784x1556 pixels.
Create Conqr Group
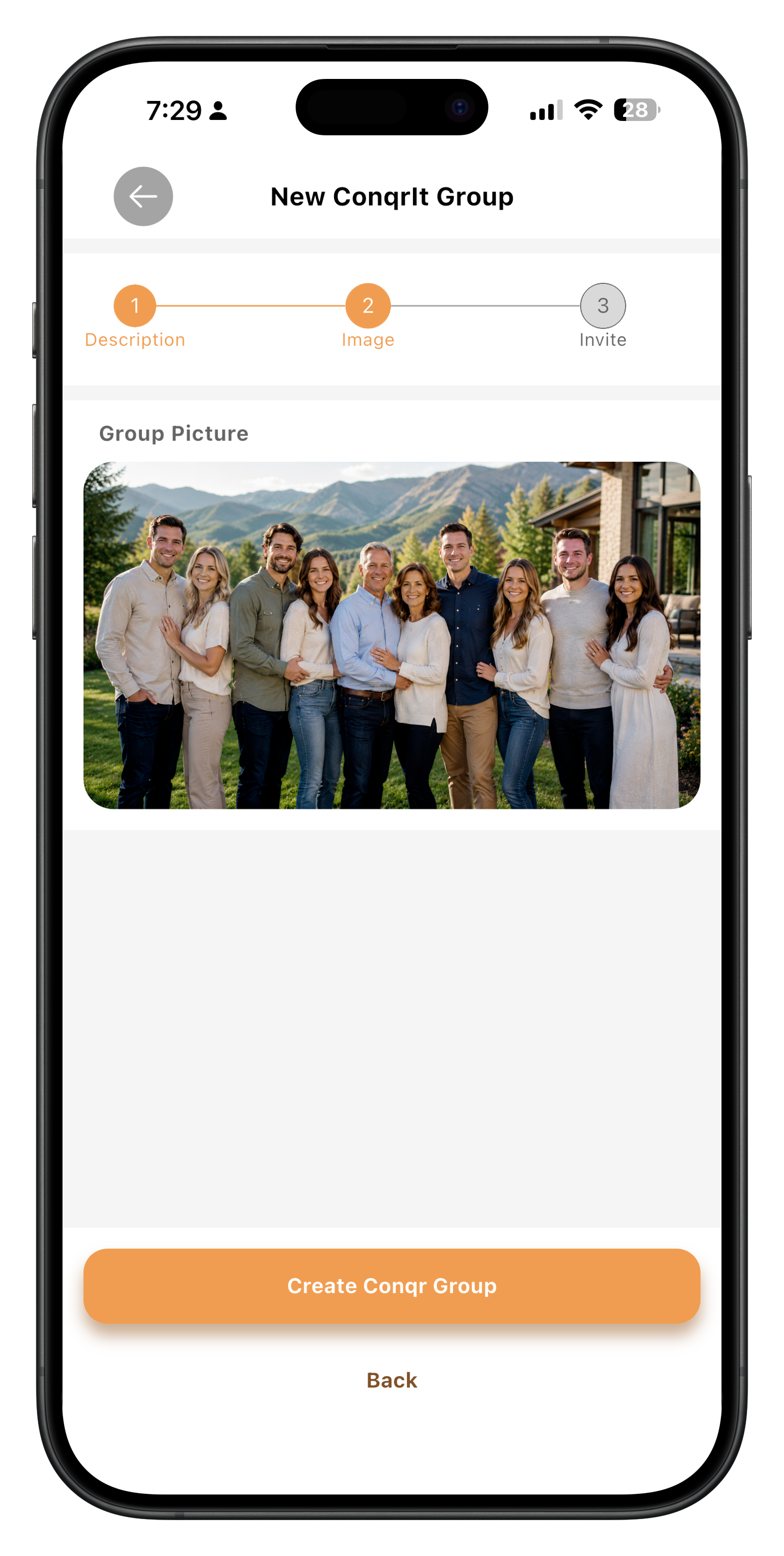[x=392, y=1286]
